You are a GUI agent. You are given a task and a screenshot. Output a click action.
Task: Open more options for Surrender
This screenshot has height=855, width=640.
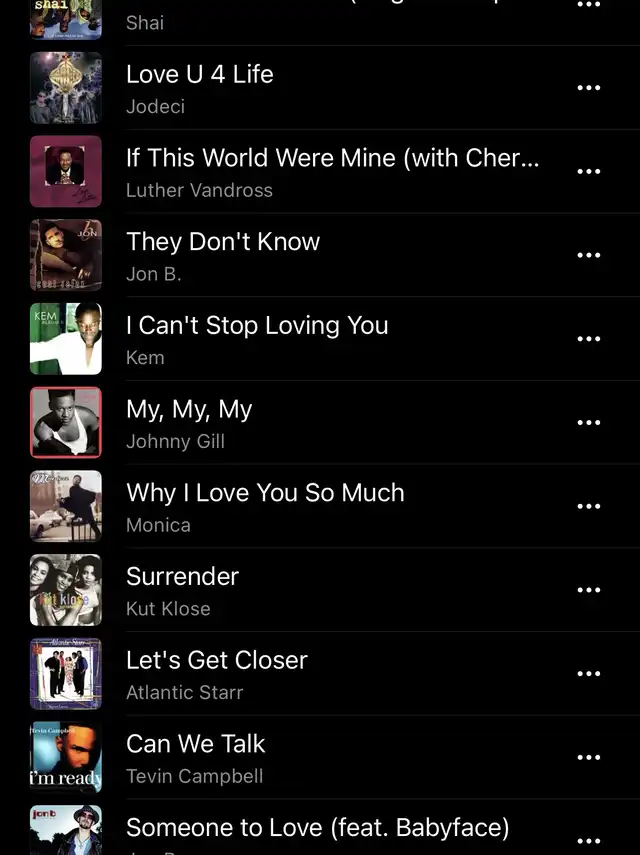tap(589, 590)
